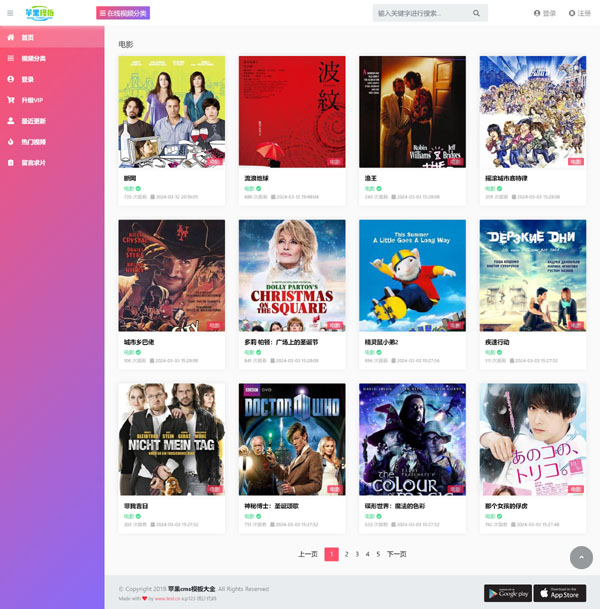This screenshot has width=600, height=609.
Task: Open the 渔王 movie card
Action: [411, 112]
